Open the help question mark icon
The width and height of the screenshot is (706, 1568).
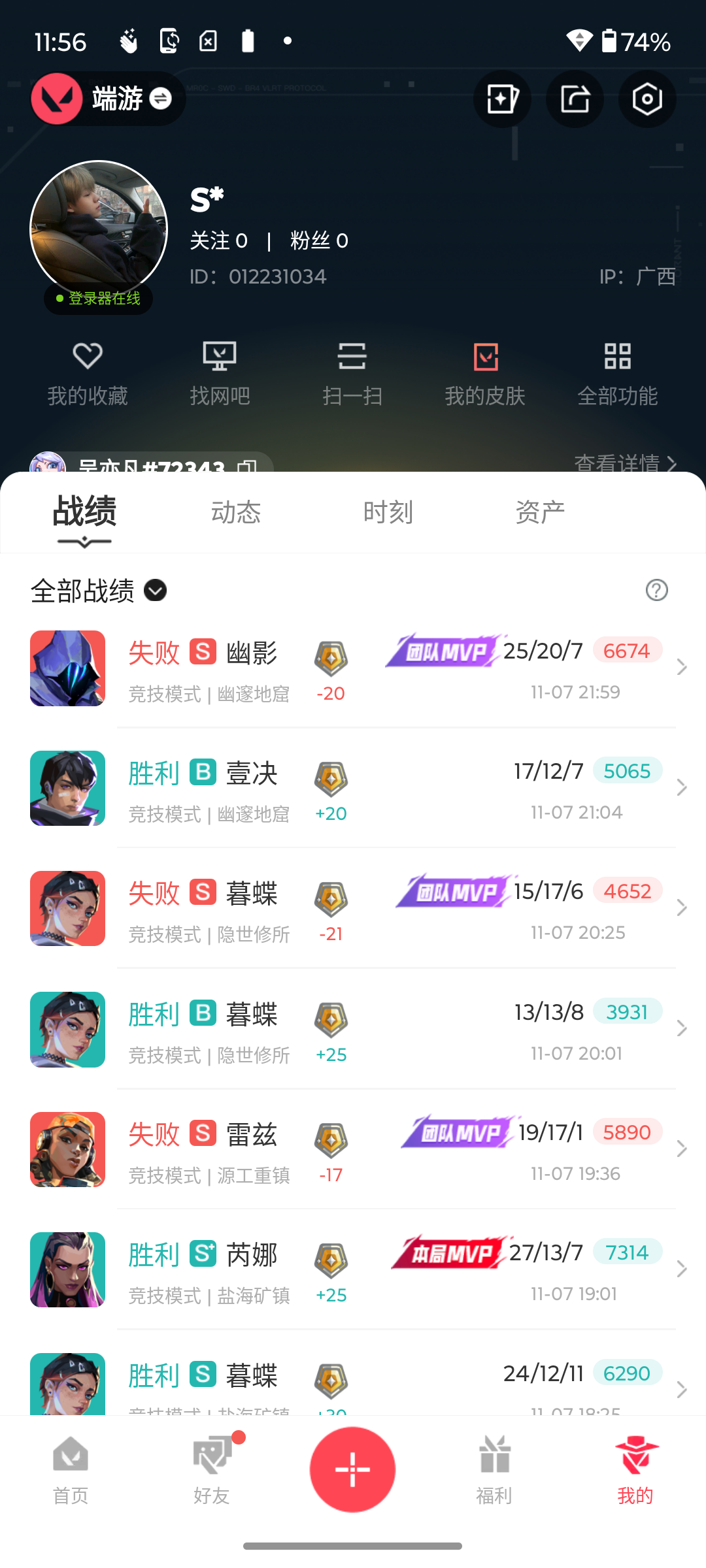(x=656, y=591)
